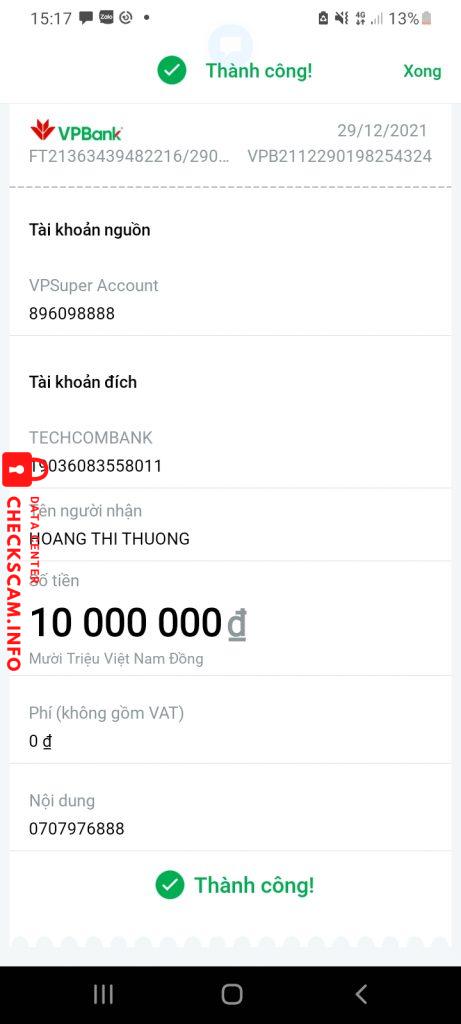461x1024 pixels.
Task: Go back with the system back button
Action: click(361, 994)
